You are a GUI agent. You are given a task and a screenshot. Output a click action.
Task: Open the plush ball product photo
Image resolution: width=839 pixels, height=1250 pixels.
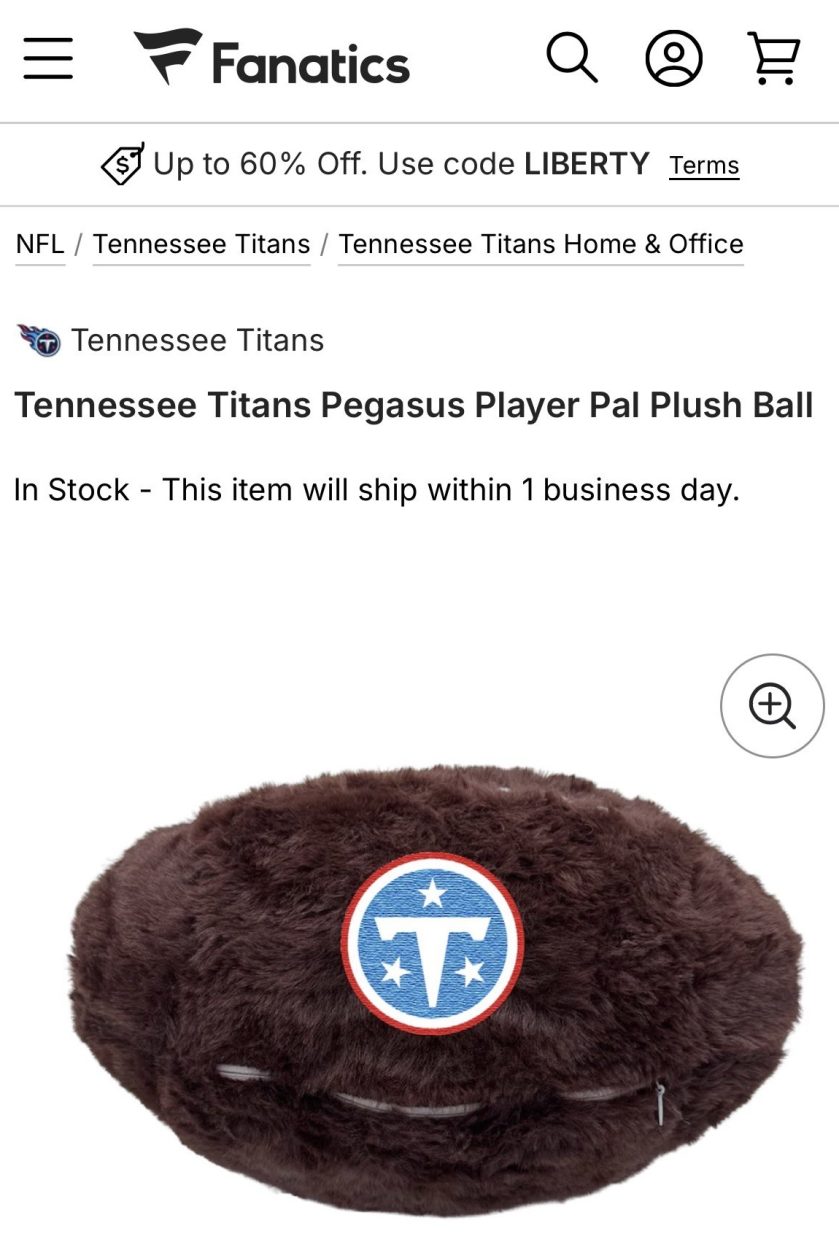435,990
